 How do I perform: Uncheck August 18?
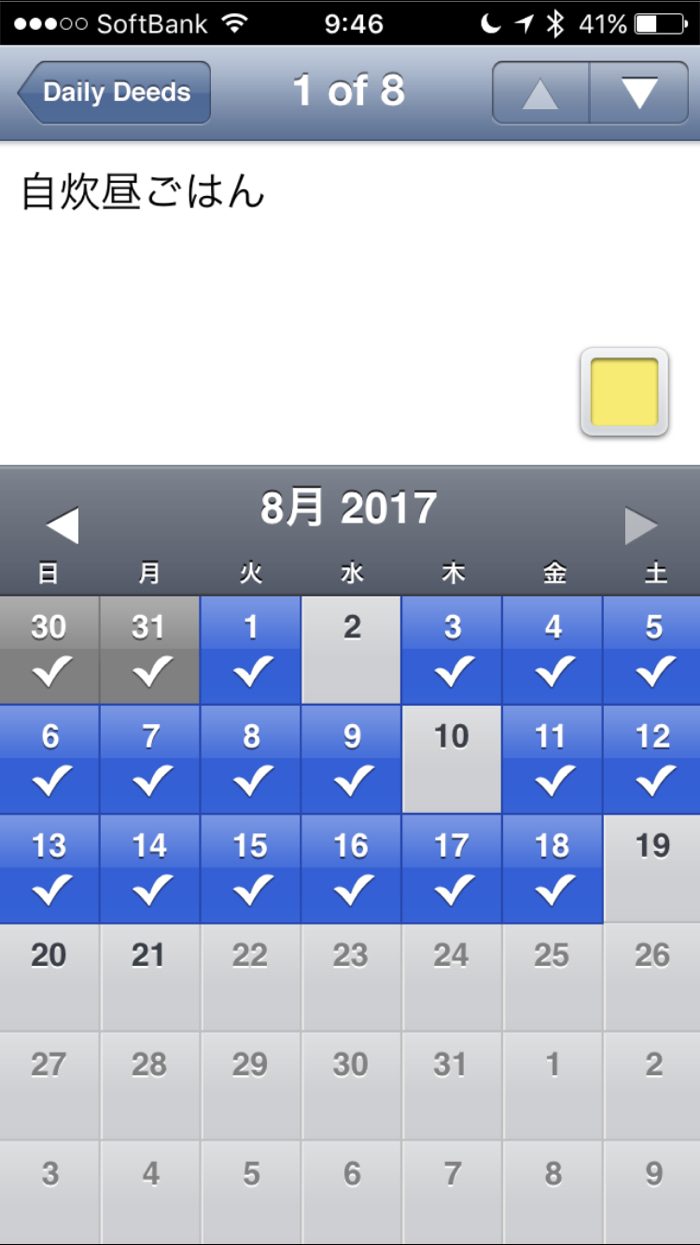552,868
